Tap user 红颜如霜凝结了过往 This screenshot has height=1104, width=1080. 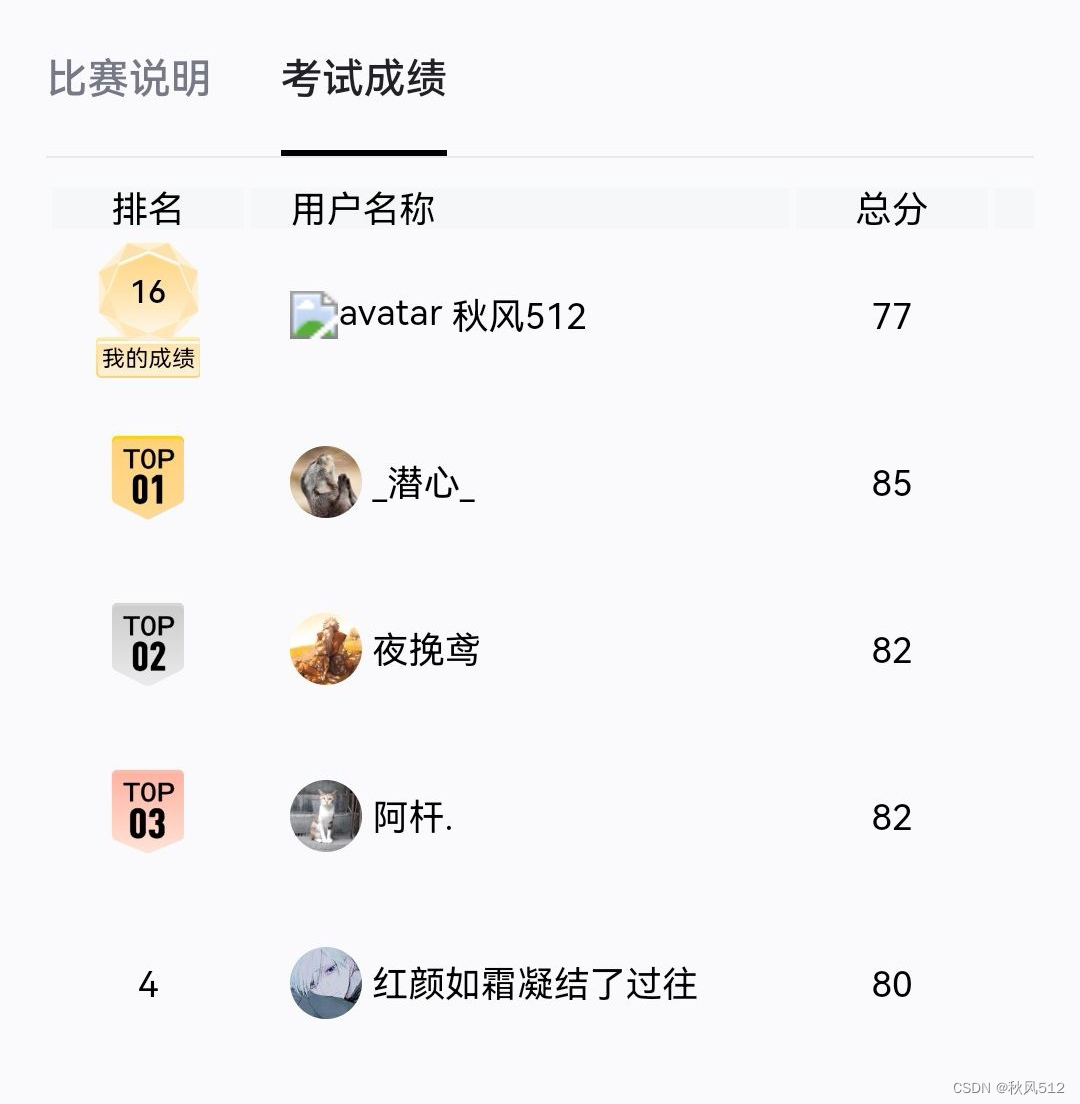(534, 984)
